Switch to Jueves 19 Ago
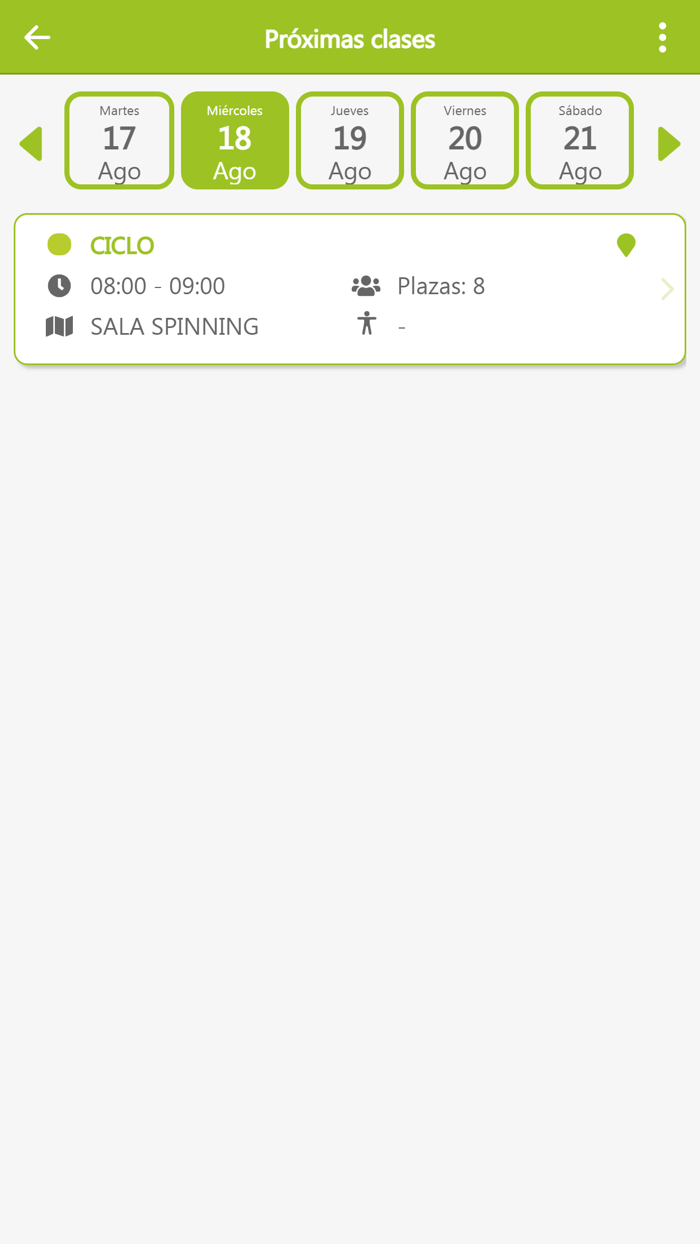The height and width of the screenshot is (1244, 700). [350, 141]
